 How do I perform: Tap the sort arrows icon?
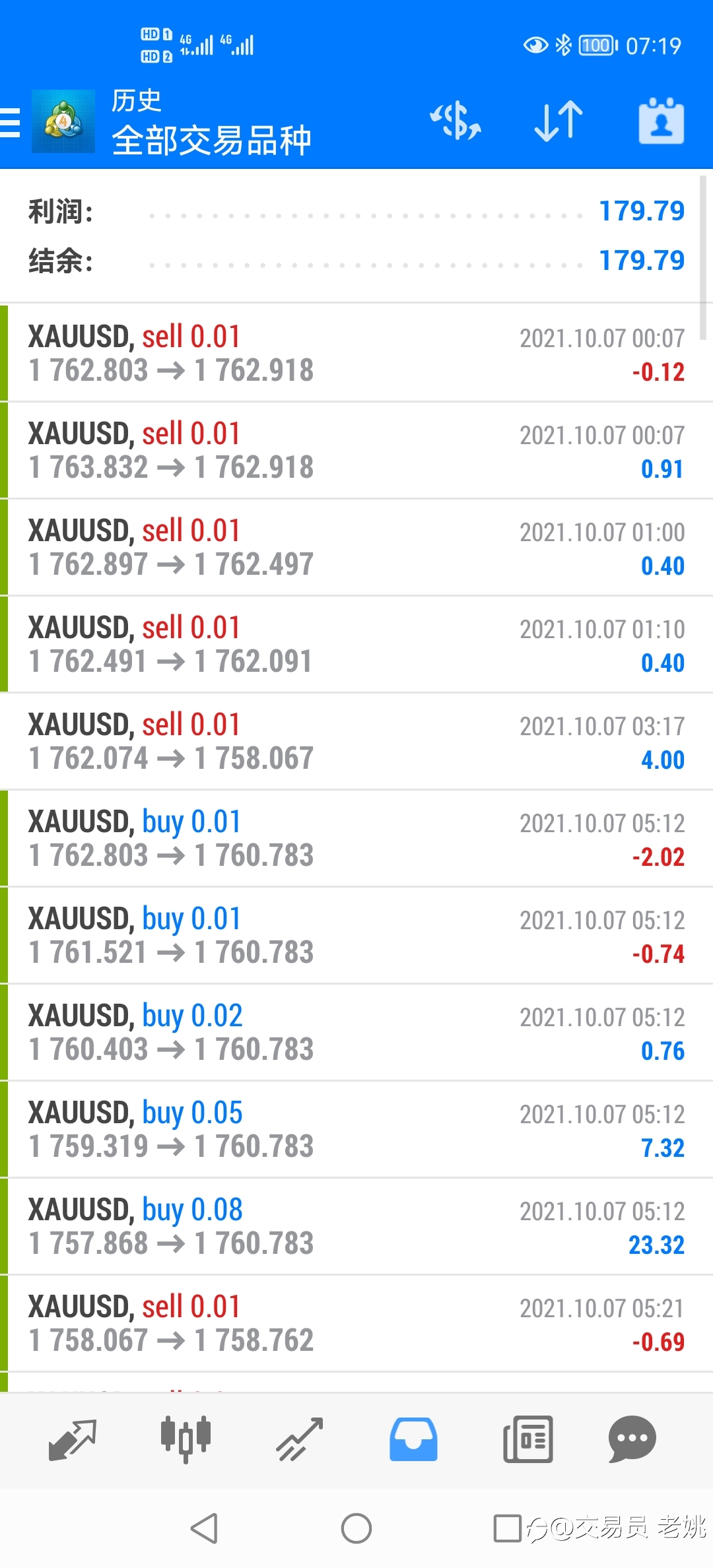[559, 121]
